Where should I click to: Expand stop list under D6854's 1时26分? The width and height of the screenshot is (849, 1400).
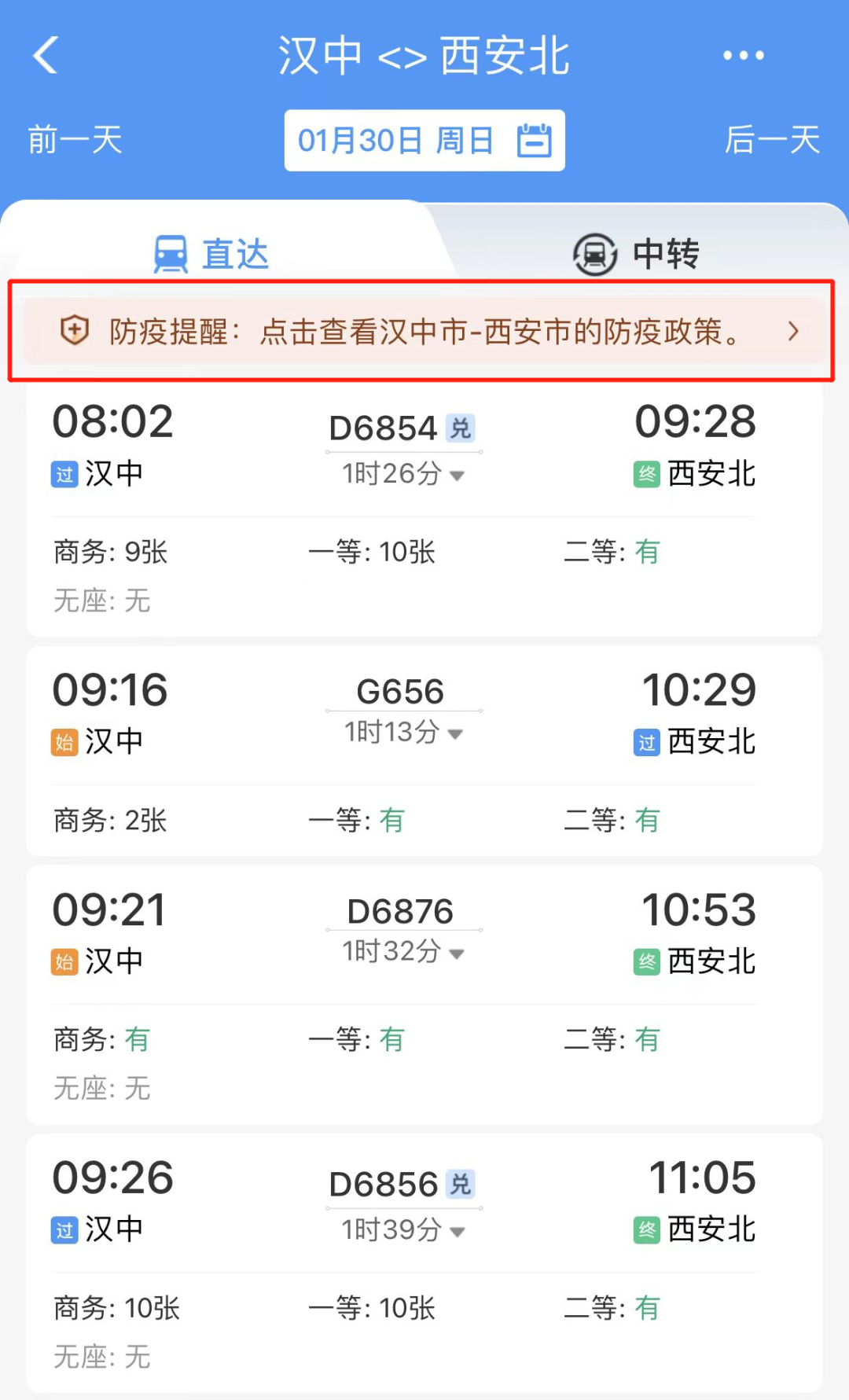(403, 474)
